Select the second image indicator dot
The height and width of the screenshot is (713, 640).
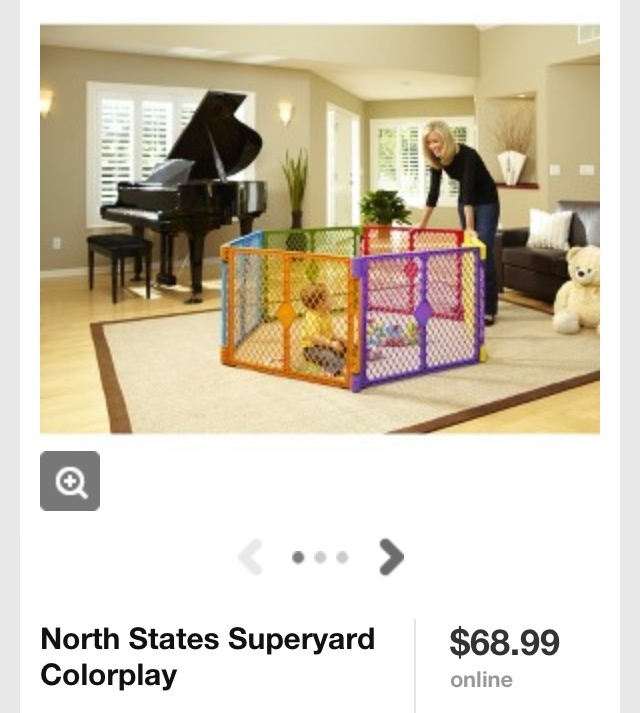(x=320, y=558)
